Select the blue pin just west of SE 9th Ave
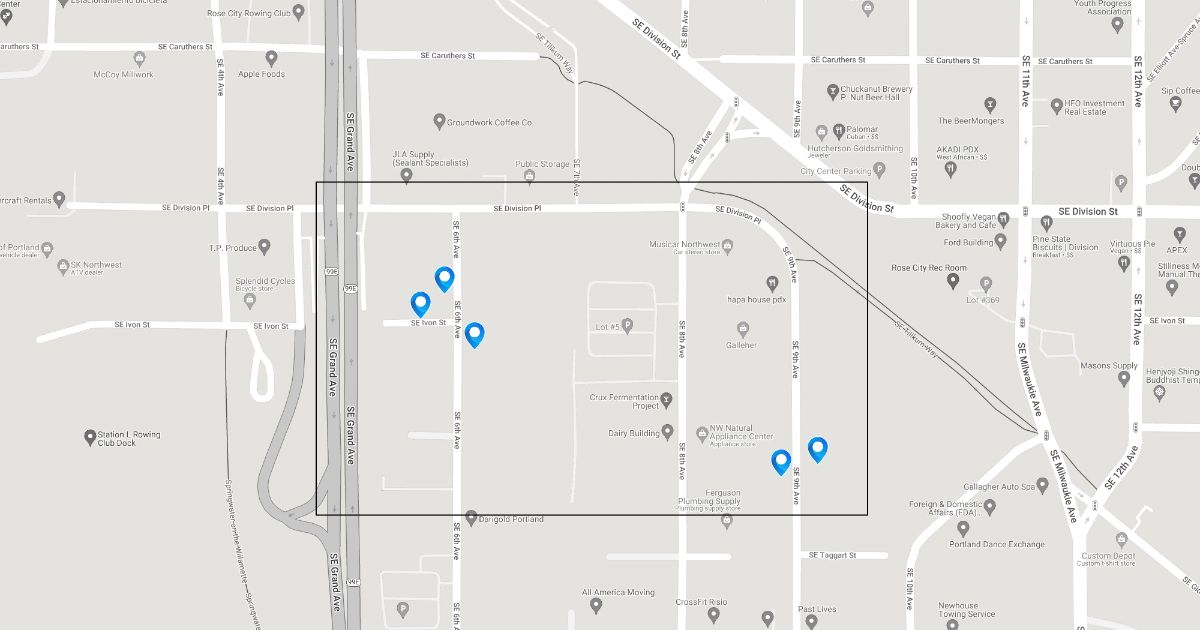Image resolution: width=1200 pixels, height=630 pixels. click(x=781, y=461)
